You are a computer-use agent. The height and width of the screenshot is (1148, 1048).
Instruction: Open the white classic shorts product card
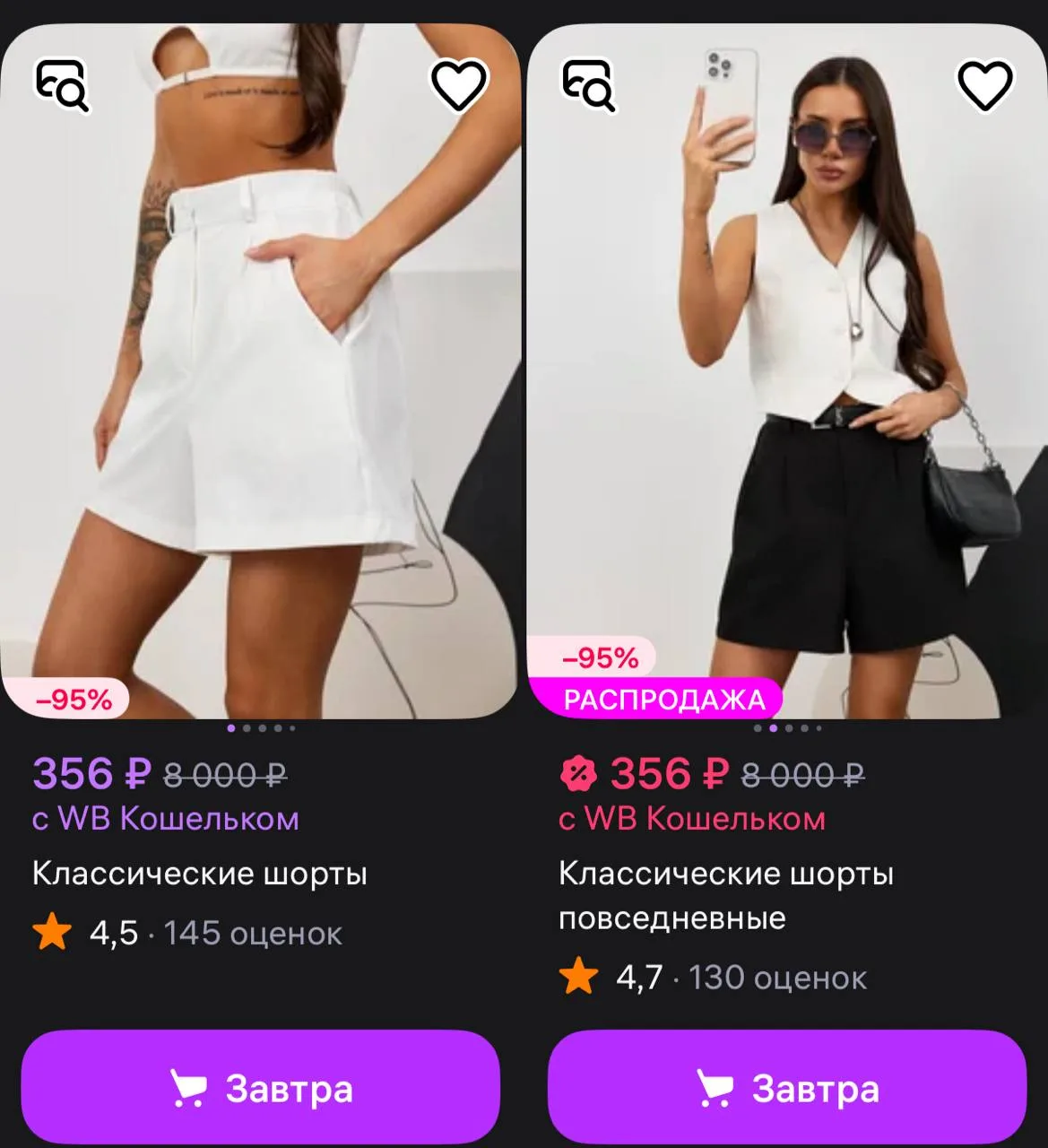click(x=260, y=372)
